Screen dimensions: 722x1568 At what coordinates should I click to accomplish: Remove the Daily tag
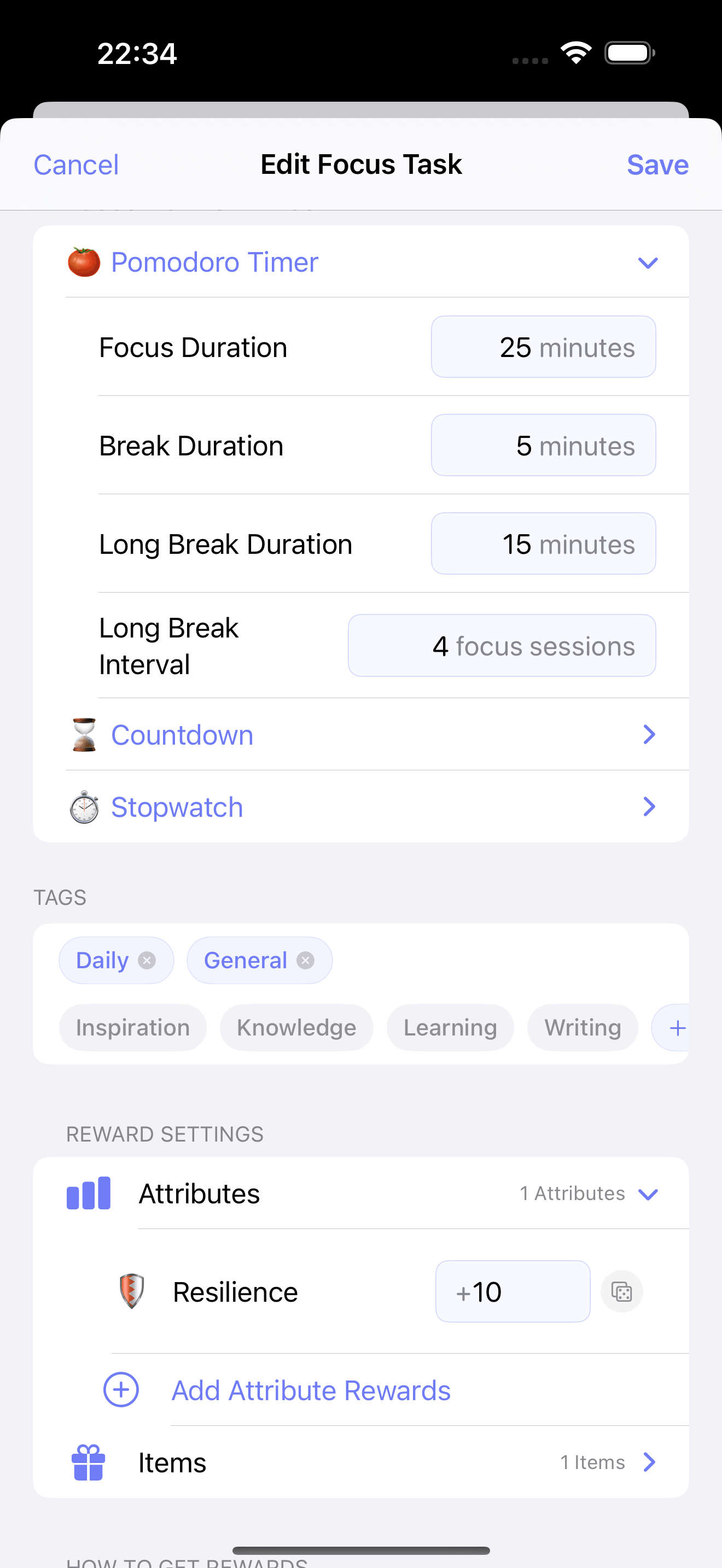[x=147, y=961]
